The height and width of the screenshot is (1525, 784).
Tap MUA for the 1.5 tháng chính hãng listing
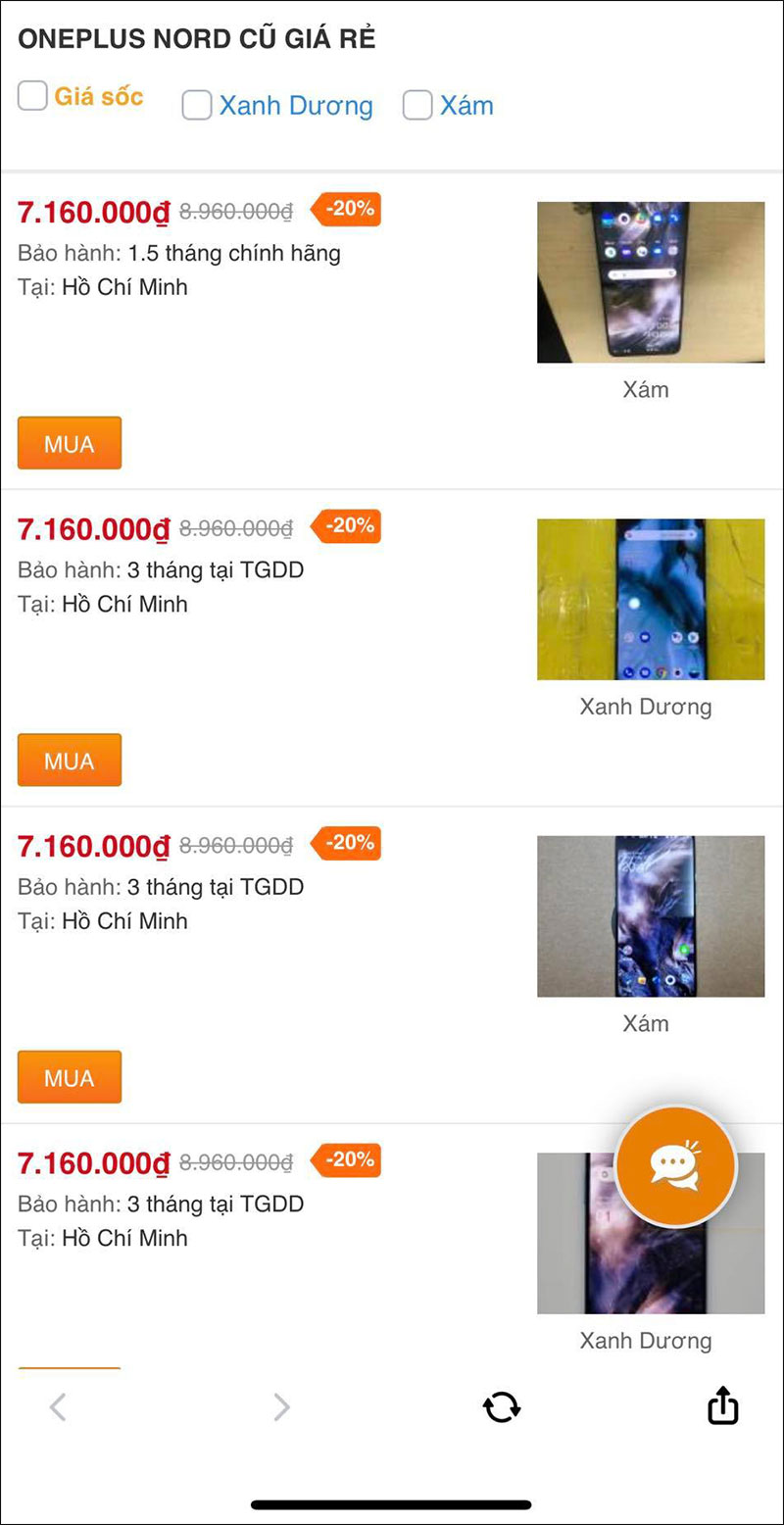(x=70, y=443)
